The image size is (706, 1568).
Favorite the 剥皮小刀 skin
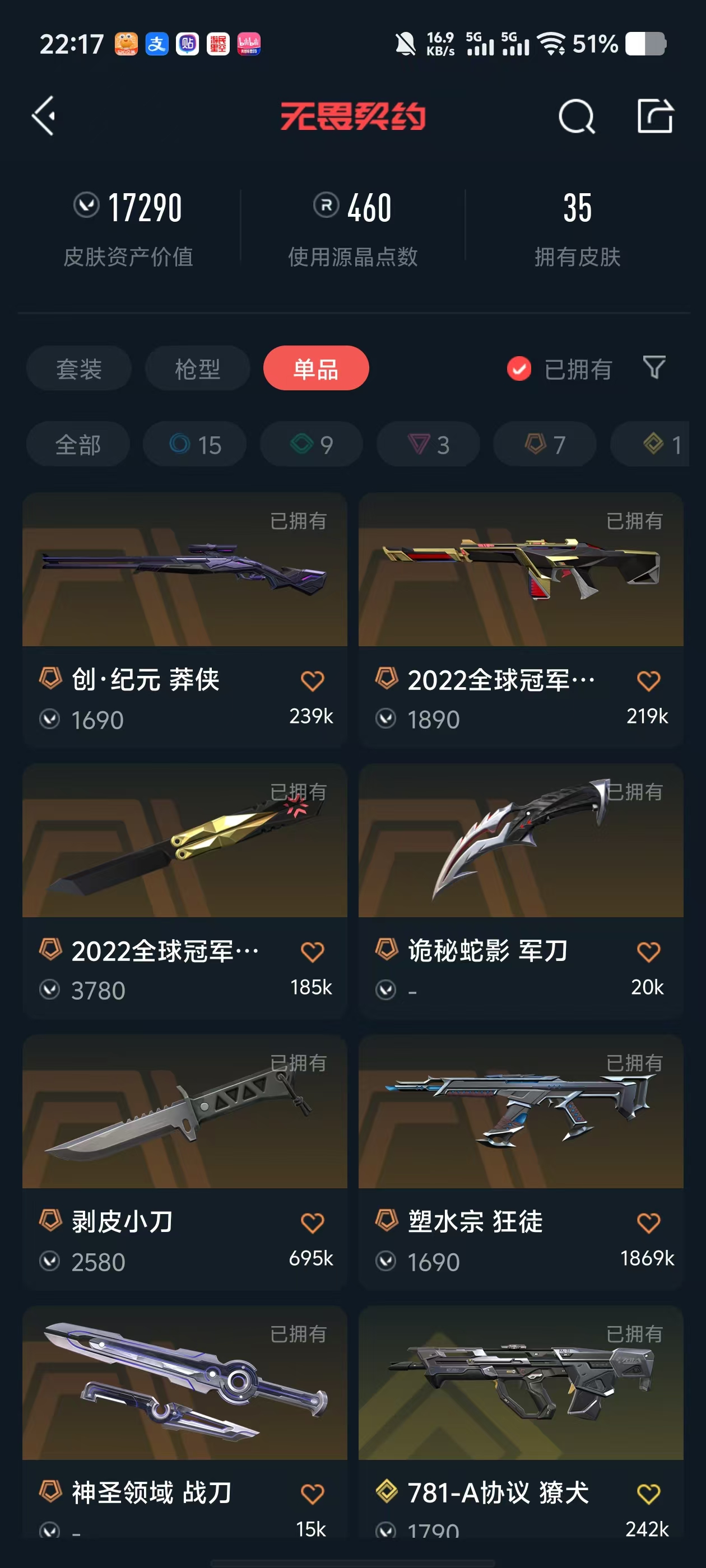click(x=313, y=1222)
